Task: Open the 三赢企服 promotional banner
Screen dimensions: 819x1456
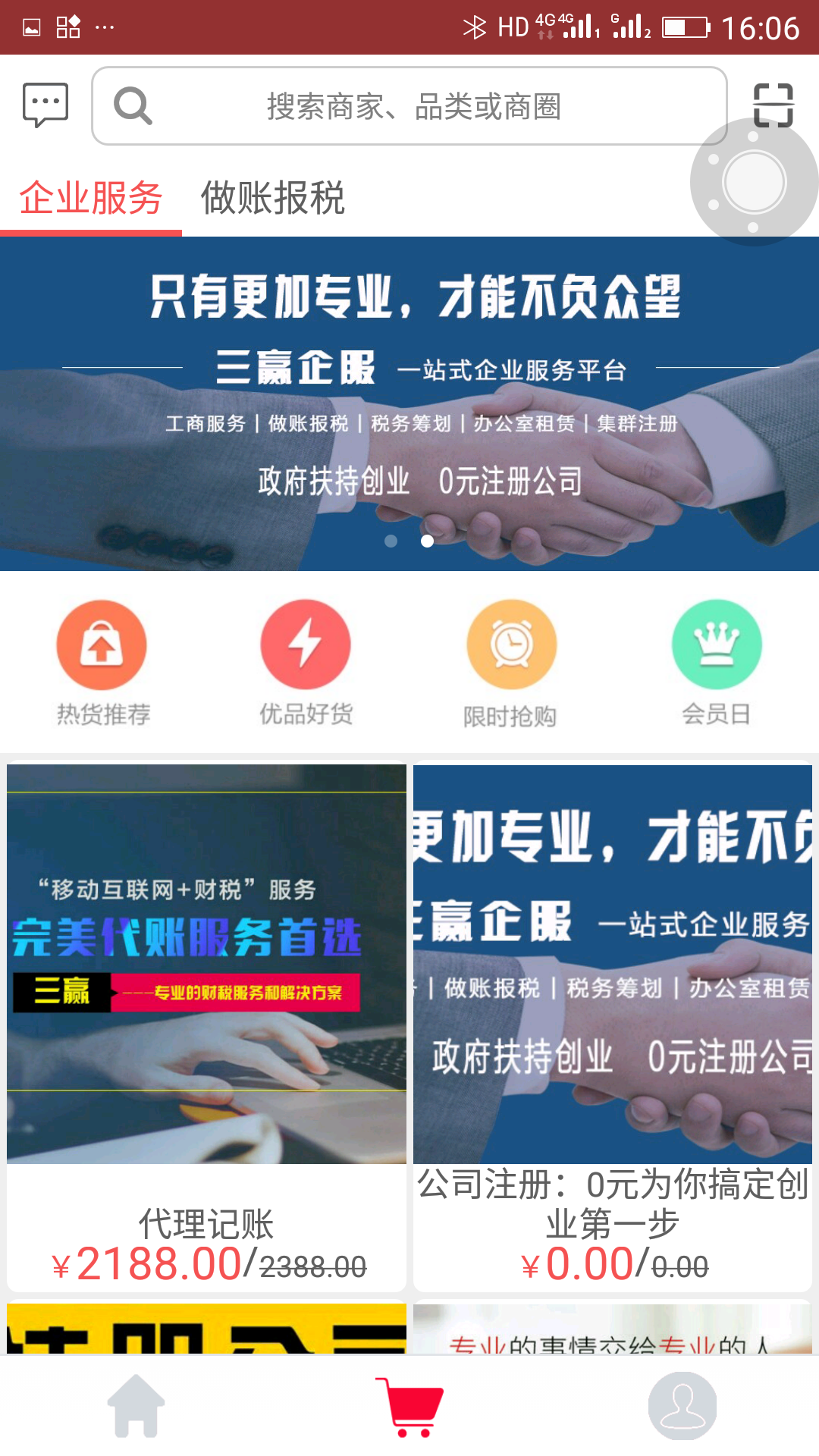Action: tap(409, 403)
